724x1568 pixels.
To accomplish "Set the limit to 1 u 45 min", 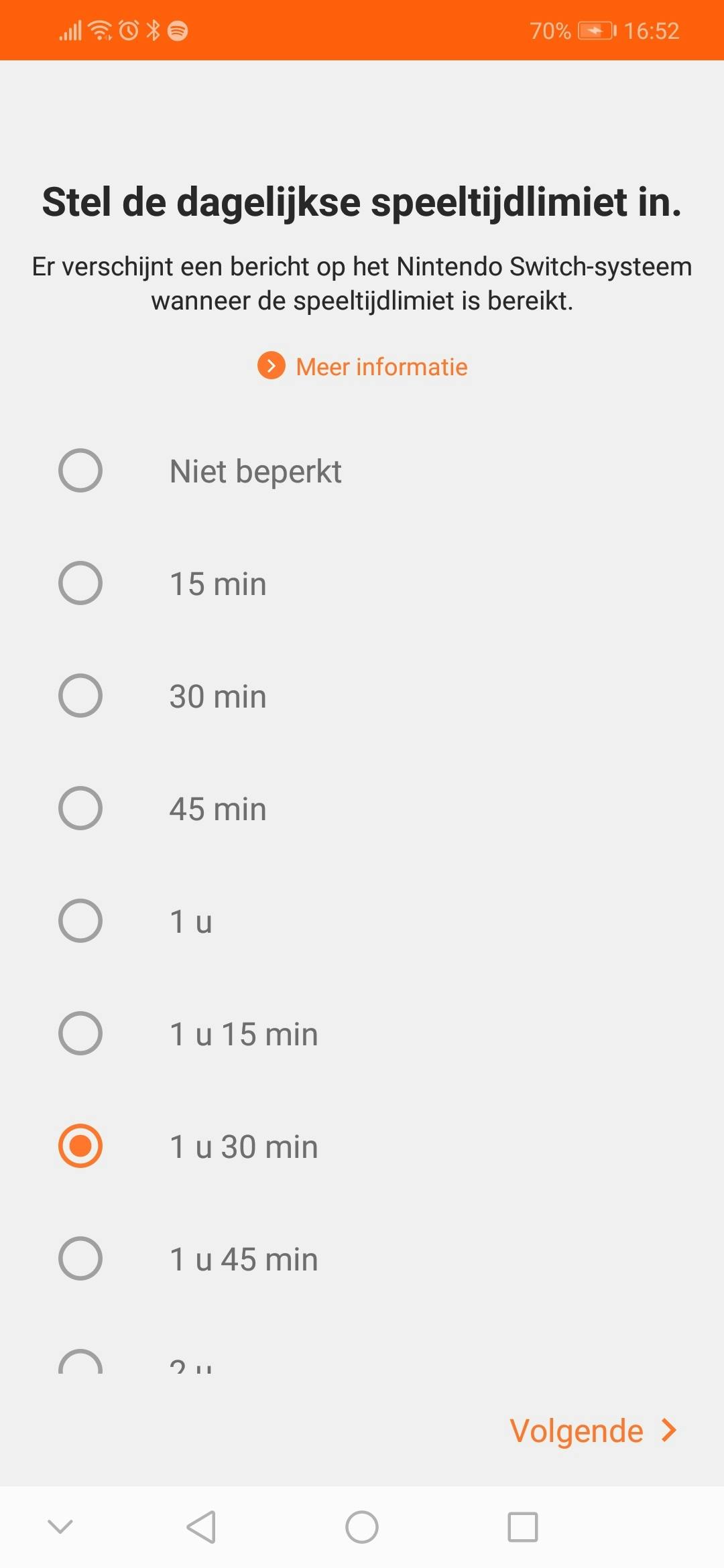I will tap(80, 1258).
